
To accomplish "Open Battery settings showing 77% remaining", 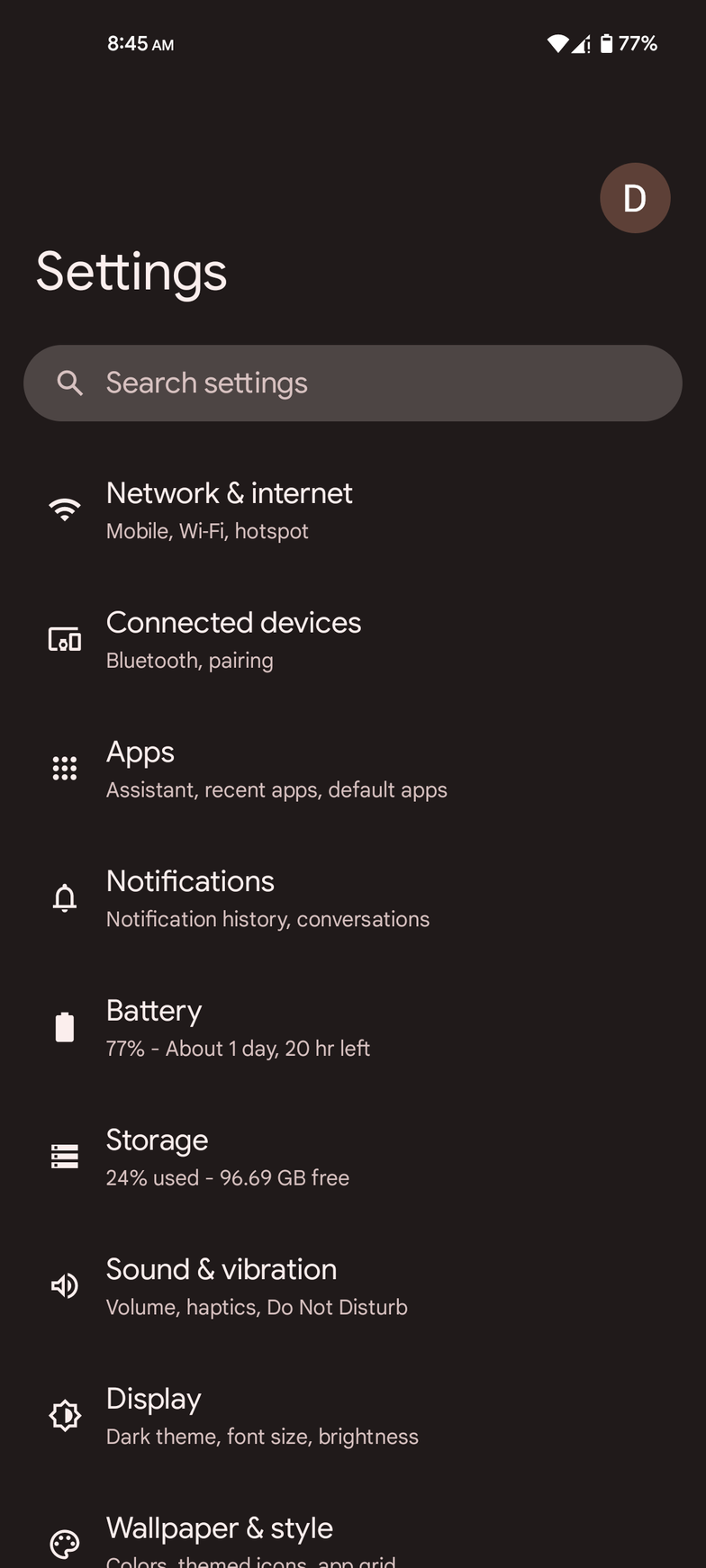I will 238,1027.
